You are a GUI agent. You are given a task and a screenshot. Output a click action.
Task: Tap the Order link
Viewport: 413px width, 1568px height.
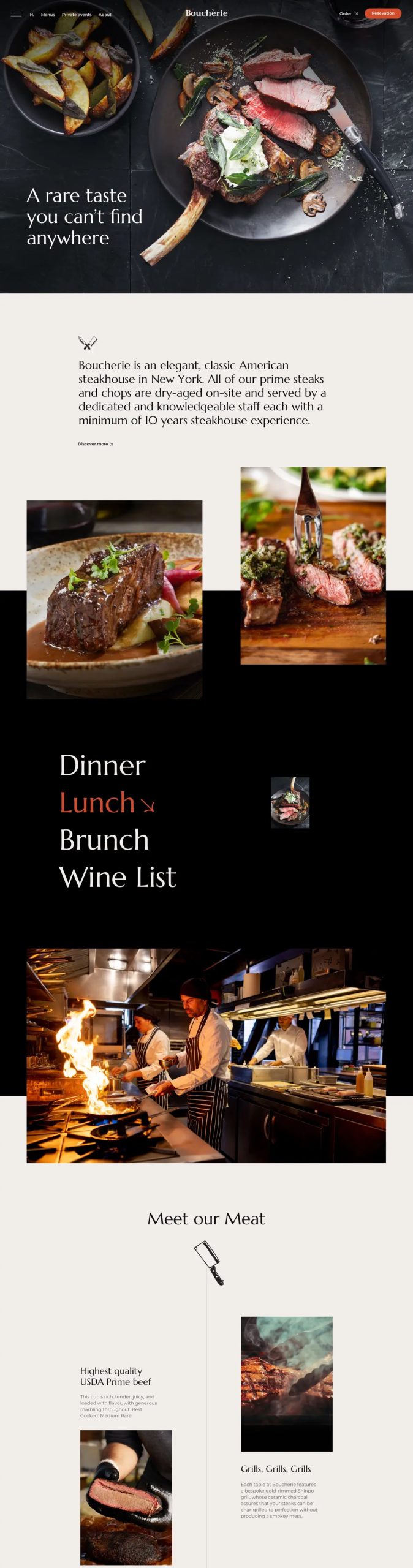[x=348, y=13]
